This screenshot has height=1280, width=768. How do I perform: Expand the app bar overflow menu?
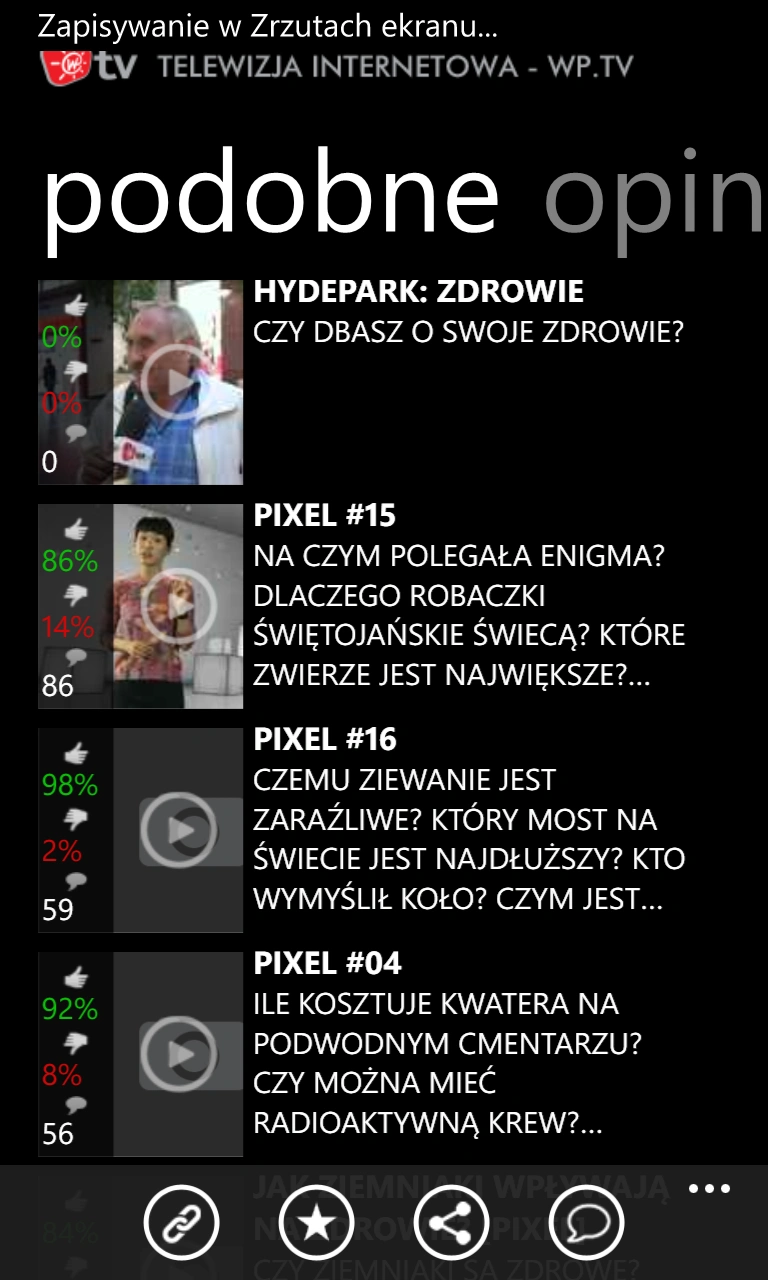tap(710, 1190)
